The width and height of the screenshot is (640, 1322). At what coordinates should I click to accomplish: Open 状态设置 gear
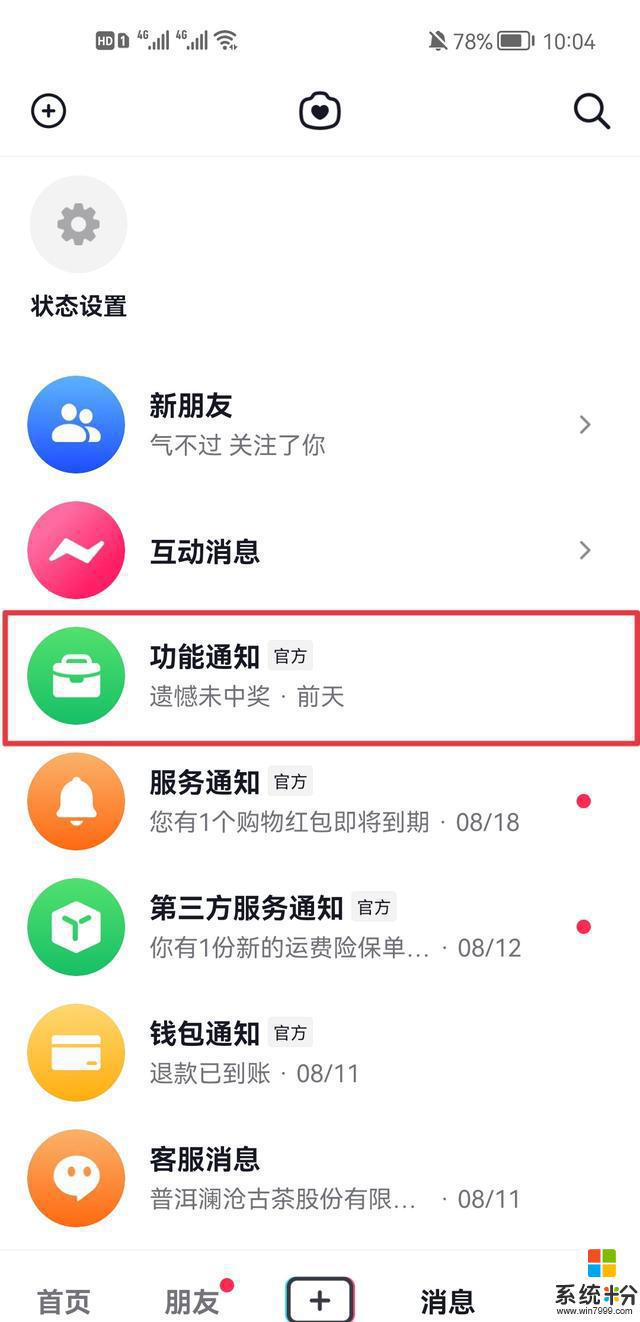click(x=78, y=225)
